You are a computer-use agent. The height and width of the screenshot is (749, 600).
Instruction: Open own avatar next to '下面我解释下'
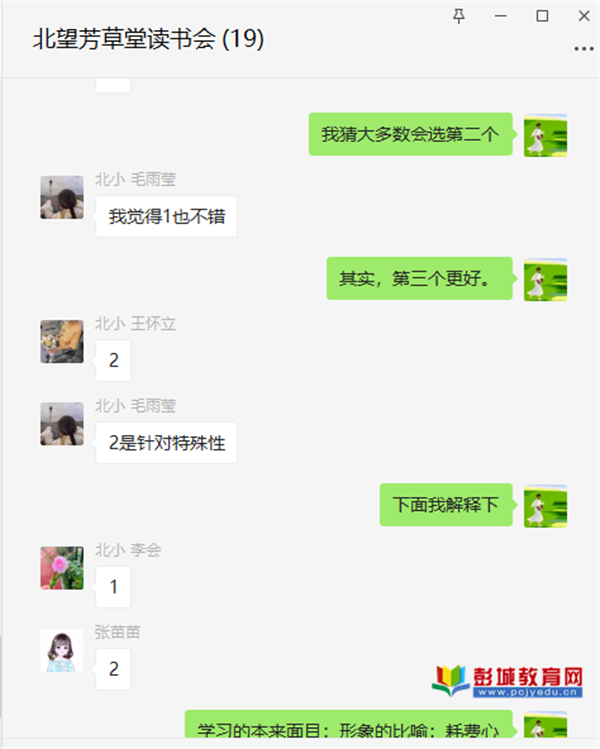(546, 506)
